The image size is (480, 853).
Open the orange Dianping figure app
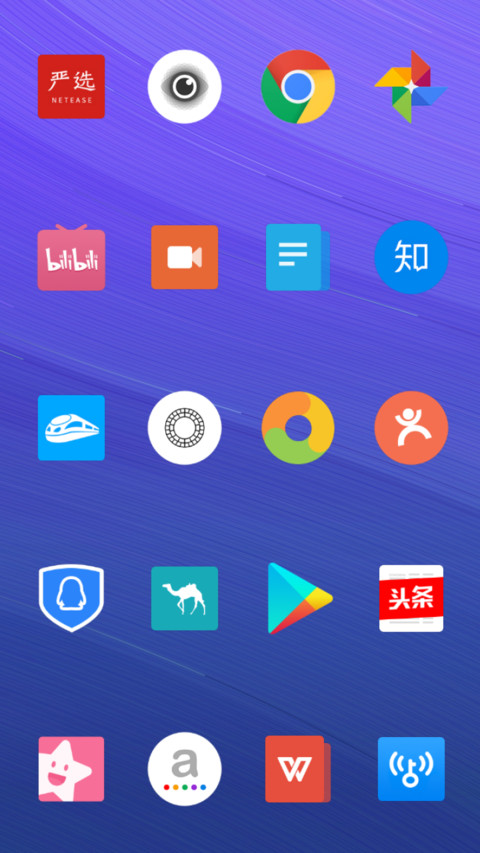pos(411,428)
